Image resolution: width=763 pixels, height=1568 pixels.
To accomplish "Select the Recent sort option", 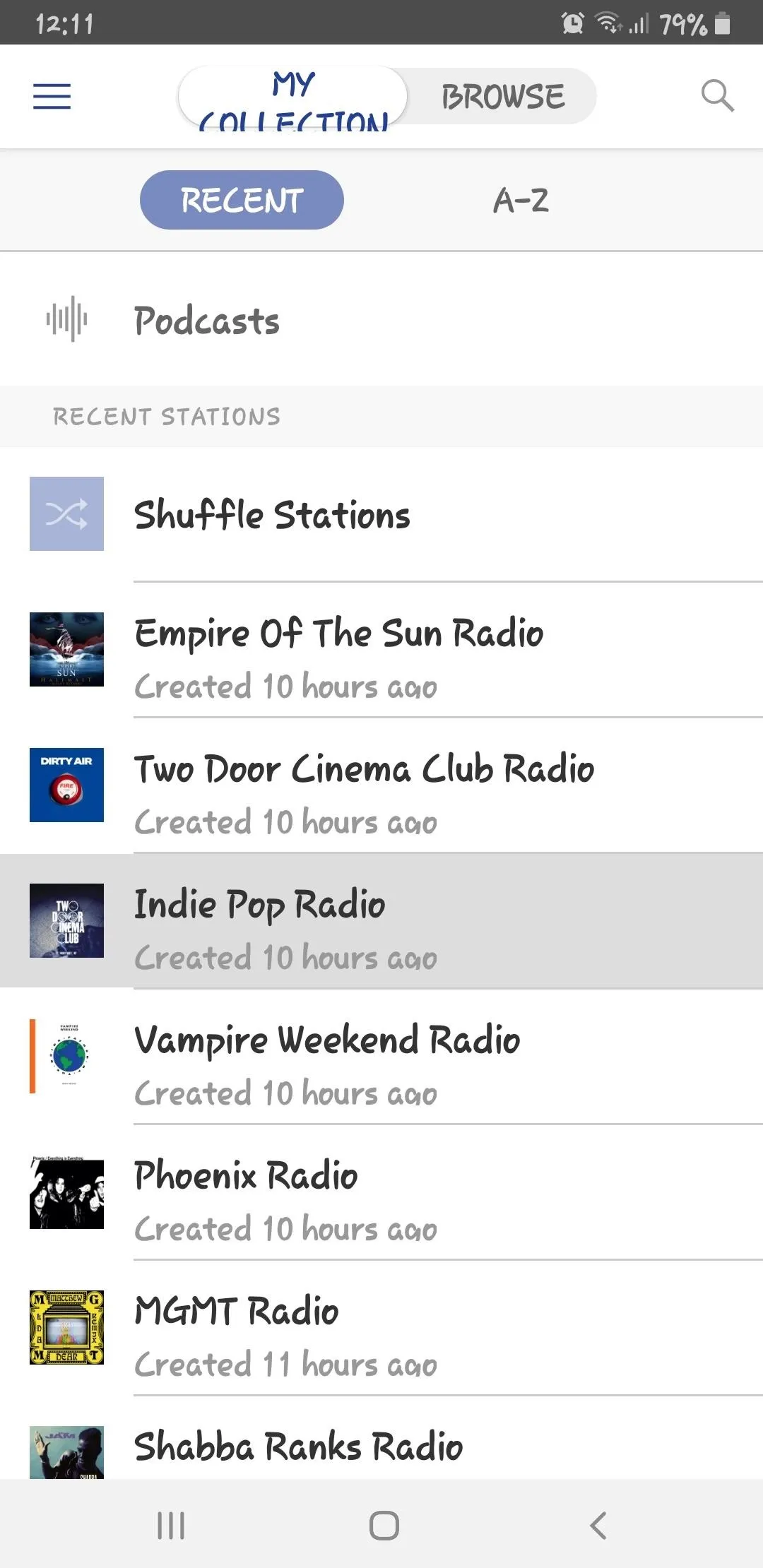I will coord(242,200).
